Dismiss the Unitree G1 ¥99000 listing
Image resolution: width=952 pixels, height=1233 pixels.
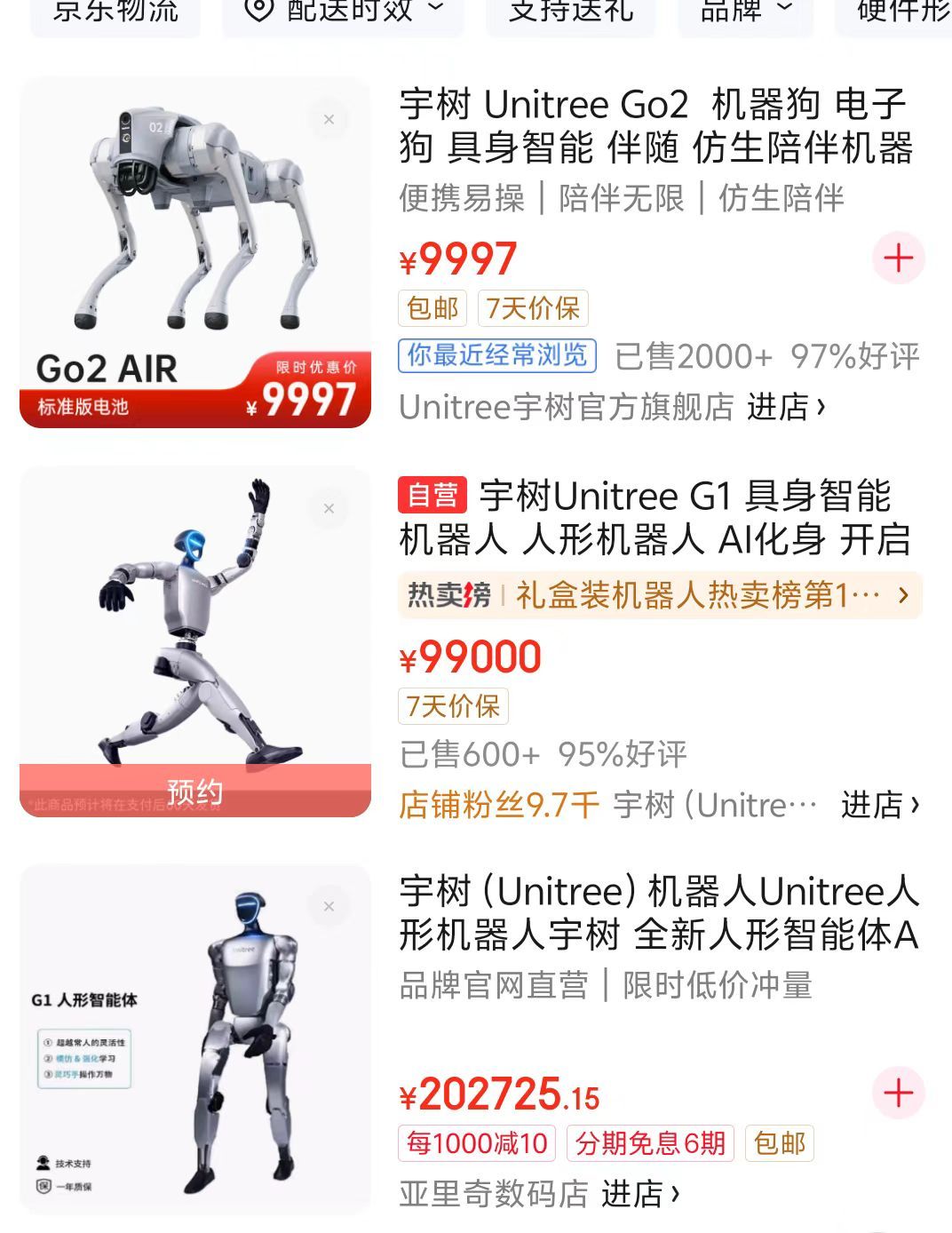click(329, 508)
